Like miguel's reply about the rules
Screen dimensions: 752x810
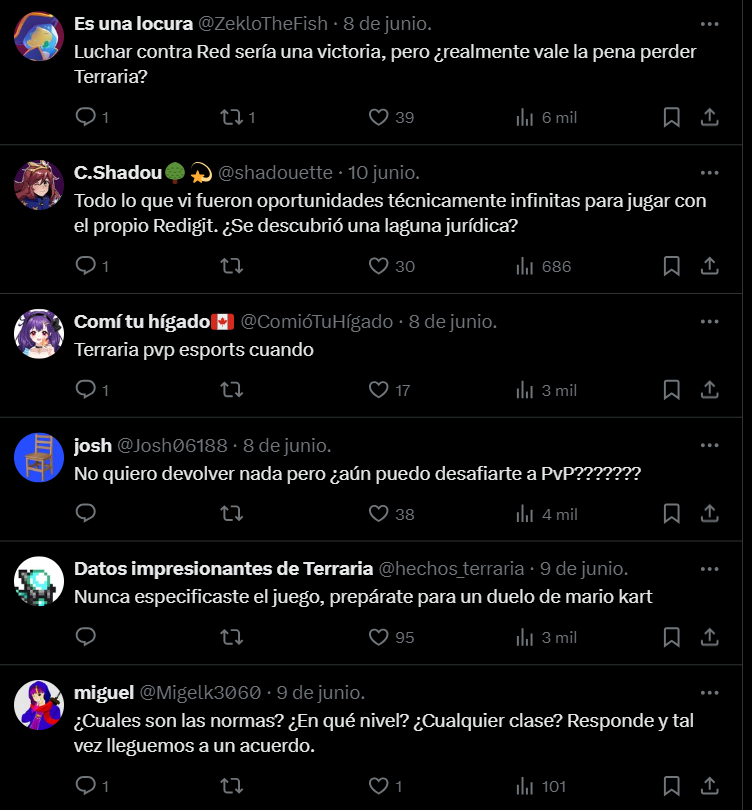click(379, 786)
